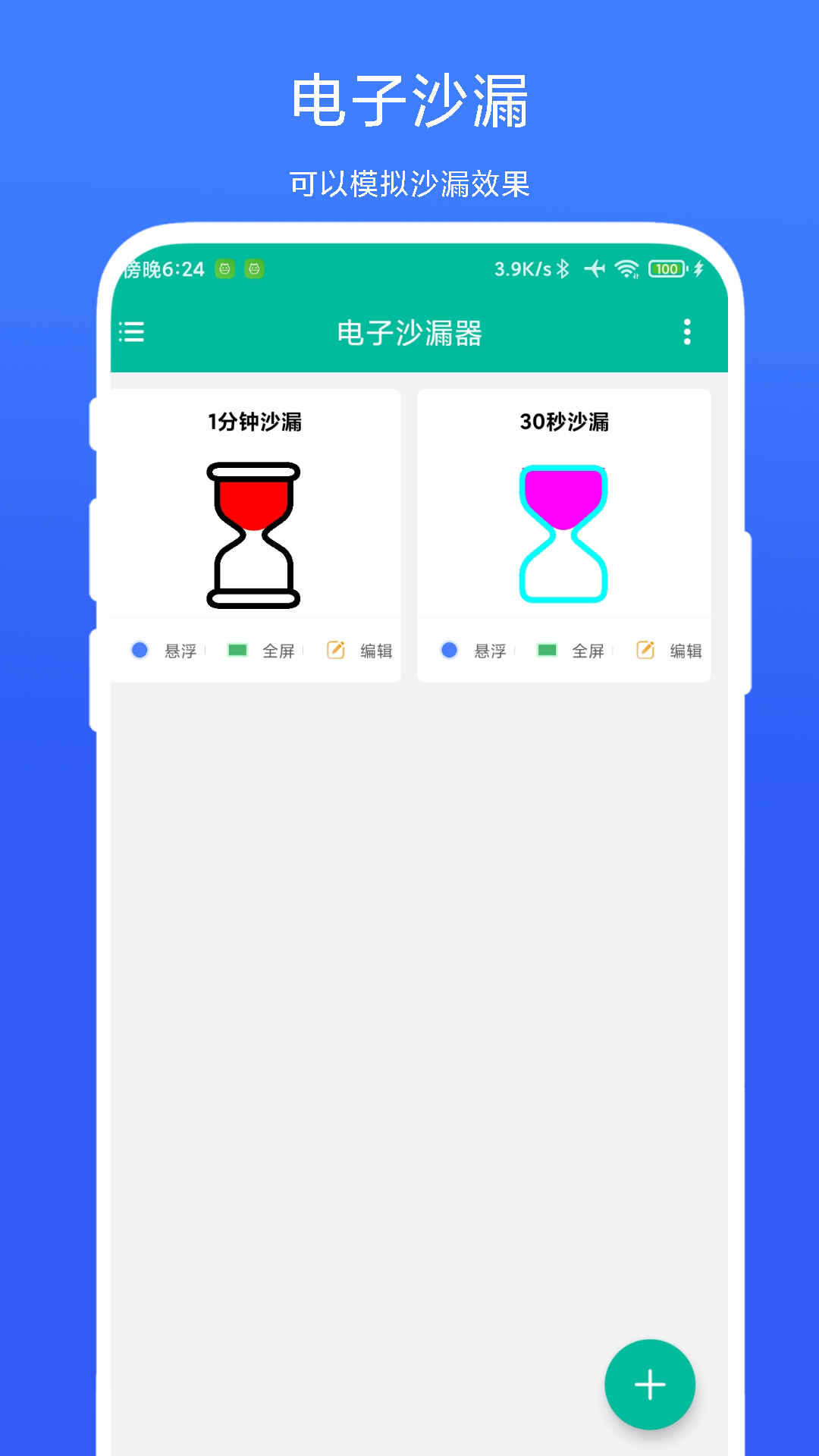Screen dimensions: 819x1456
Task: Tap the floating window icon on 30秒沙漏 card
Action: pos(450,650)
